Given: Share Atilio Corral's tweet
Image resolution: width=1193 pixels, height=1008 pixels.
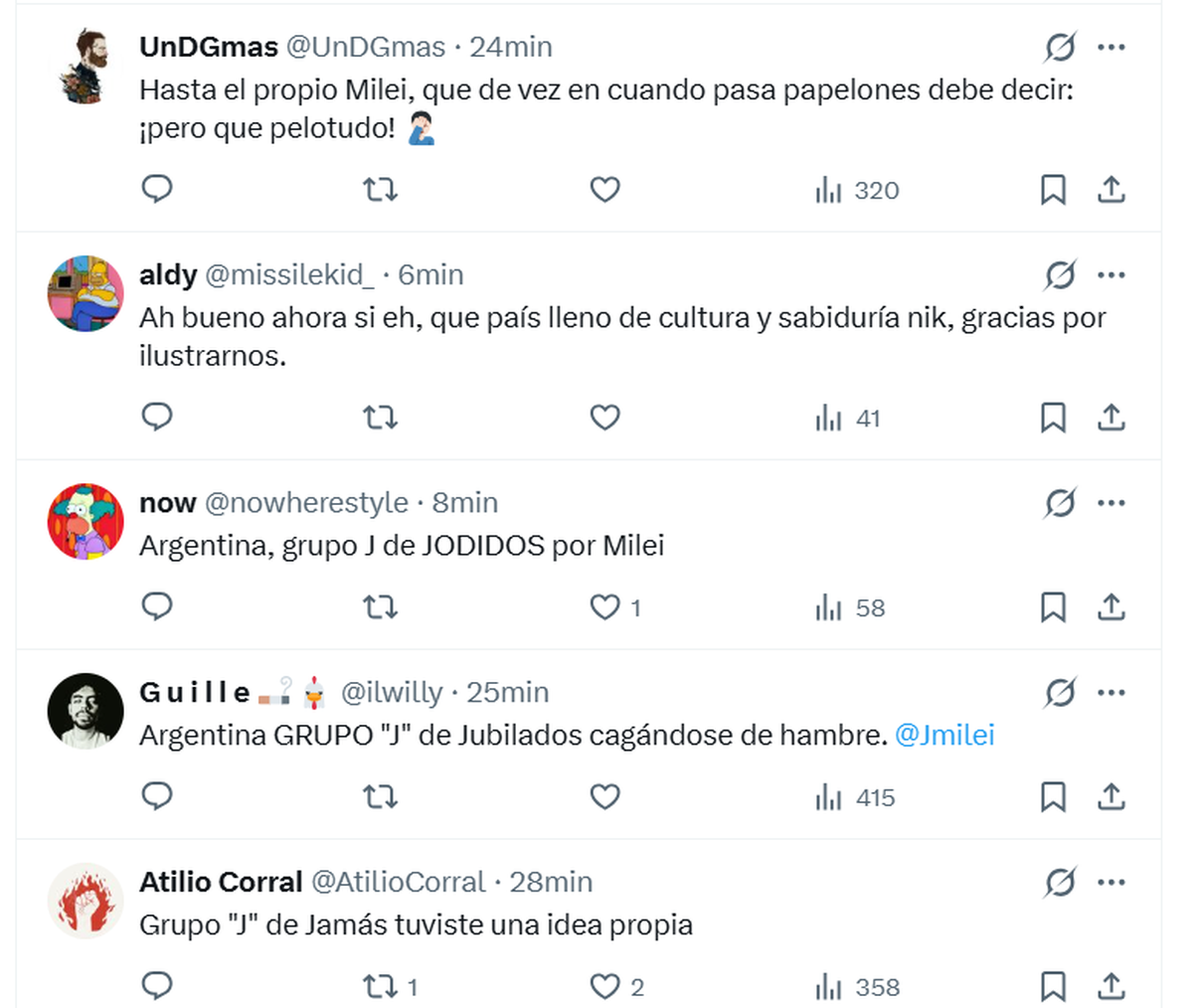Looking at the screenshot, I should click(1110, 986).
